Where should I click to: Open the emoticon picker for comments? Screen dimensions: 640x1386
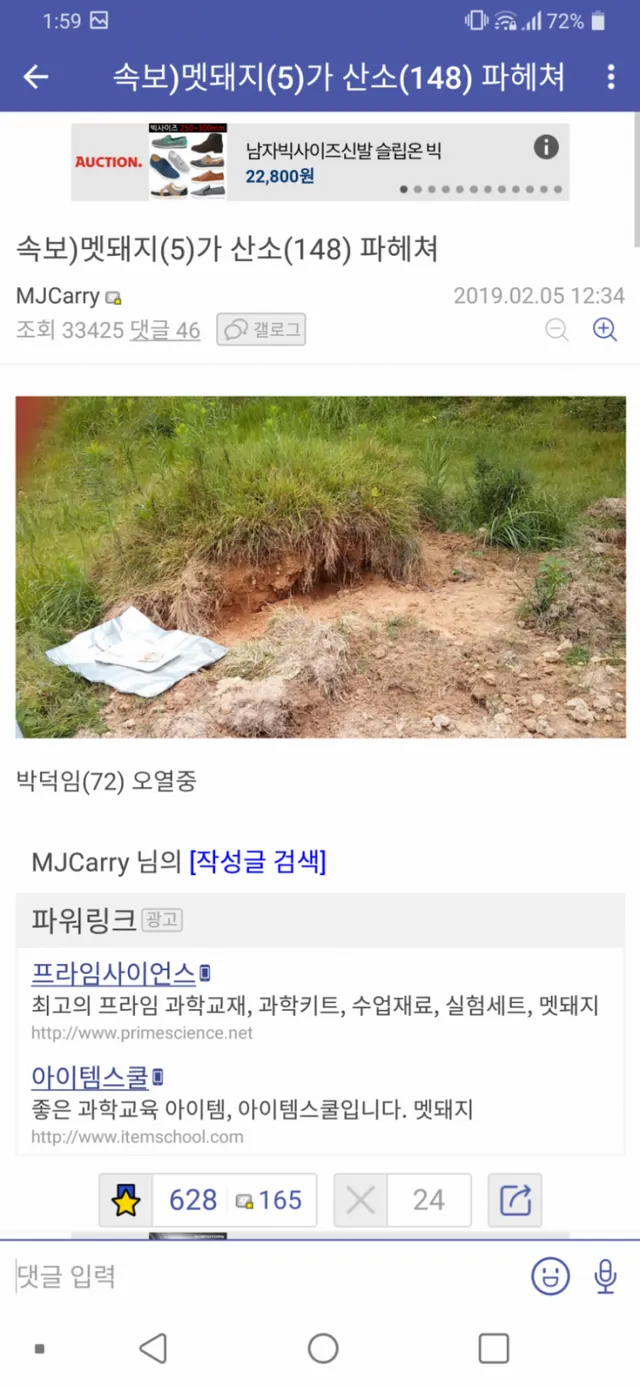(x=550, y=1276)
